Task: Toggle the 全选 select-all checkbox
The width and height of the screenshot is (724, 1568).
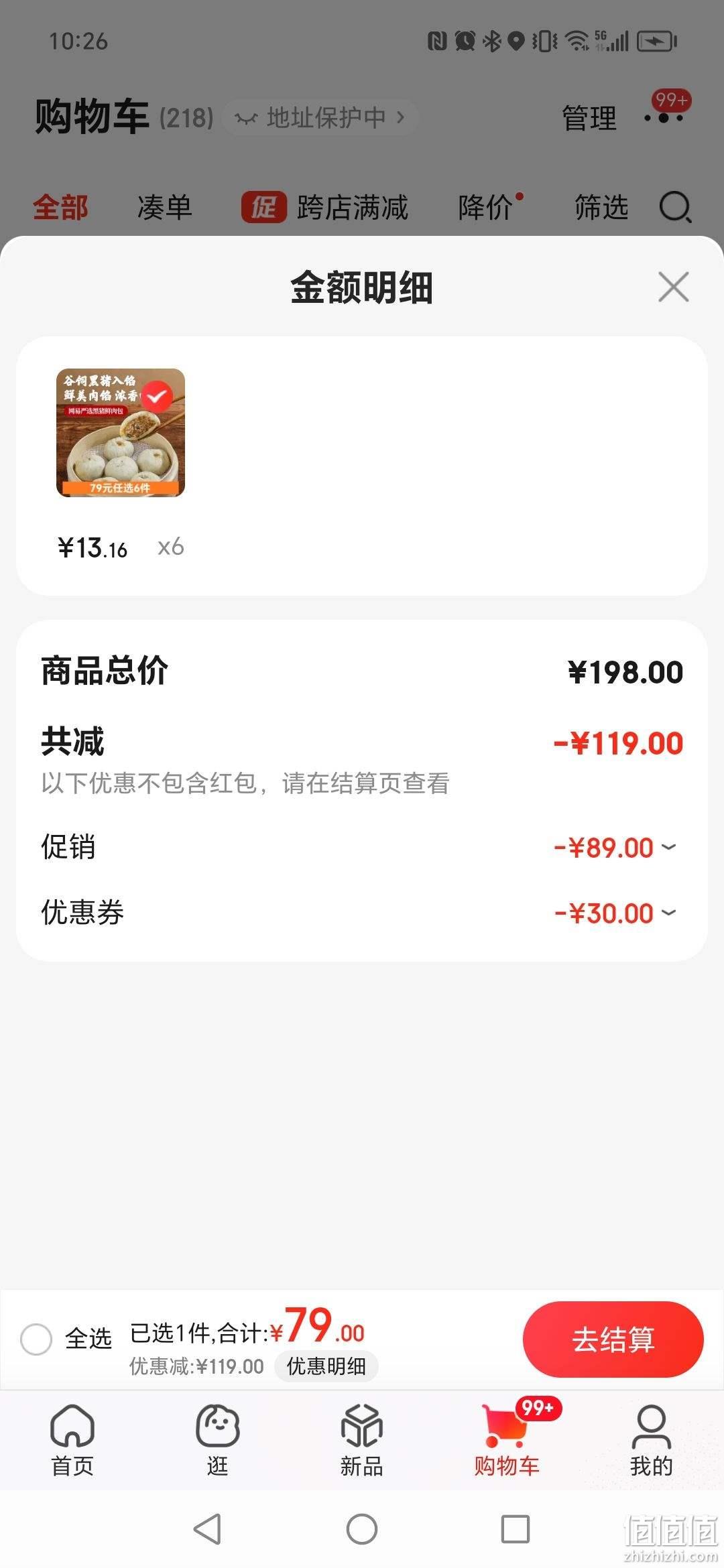Action: tap(36, 1339)
